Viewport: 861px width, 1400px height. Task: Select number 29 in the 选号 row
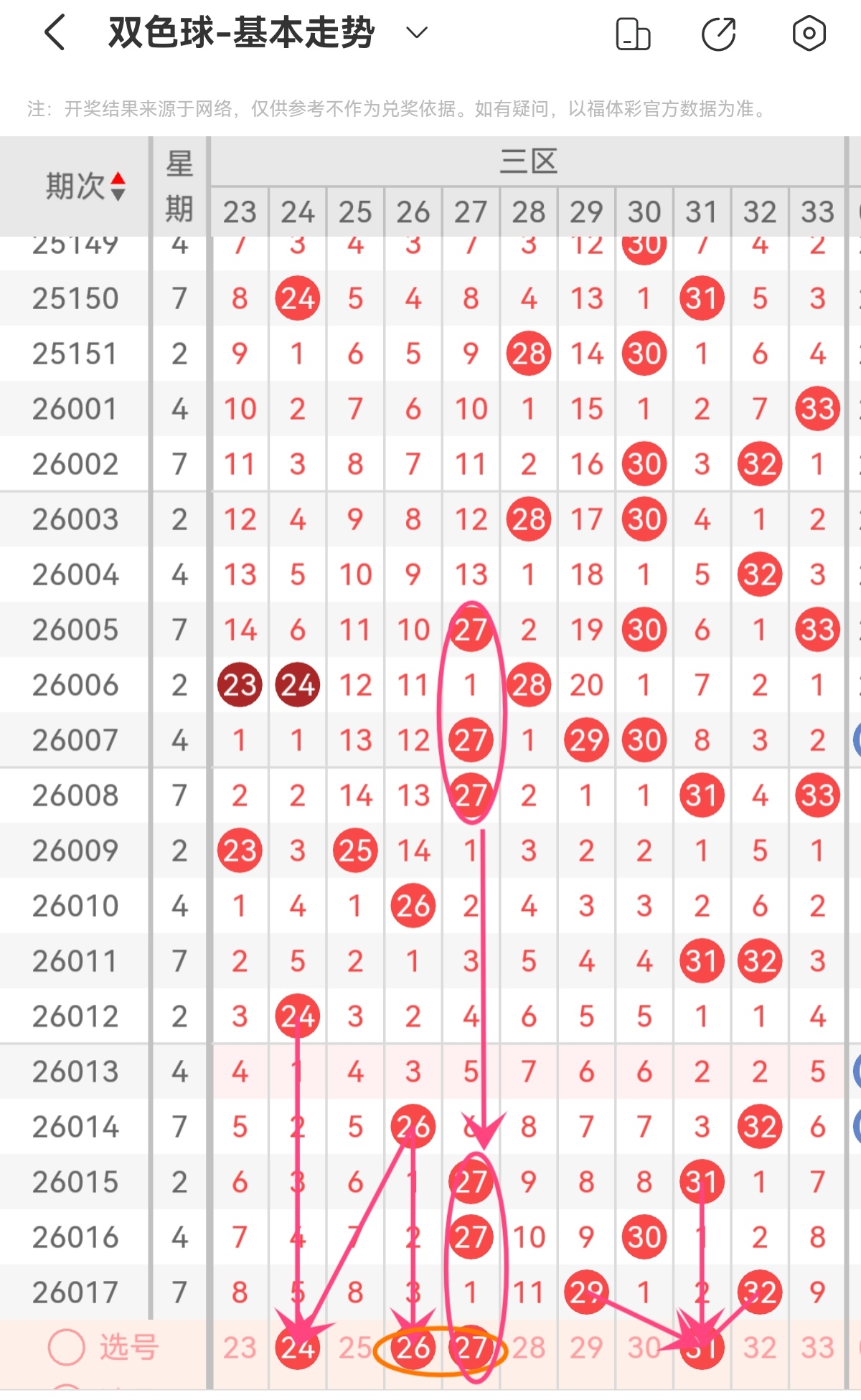[587, 1348]
